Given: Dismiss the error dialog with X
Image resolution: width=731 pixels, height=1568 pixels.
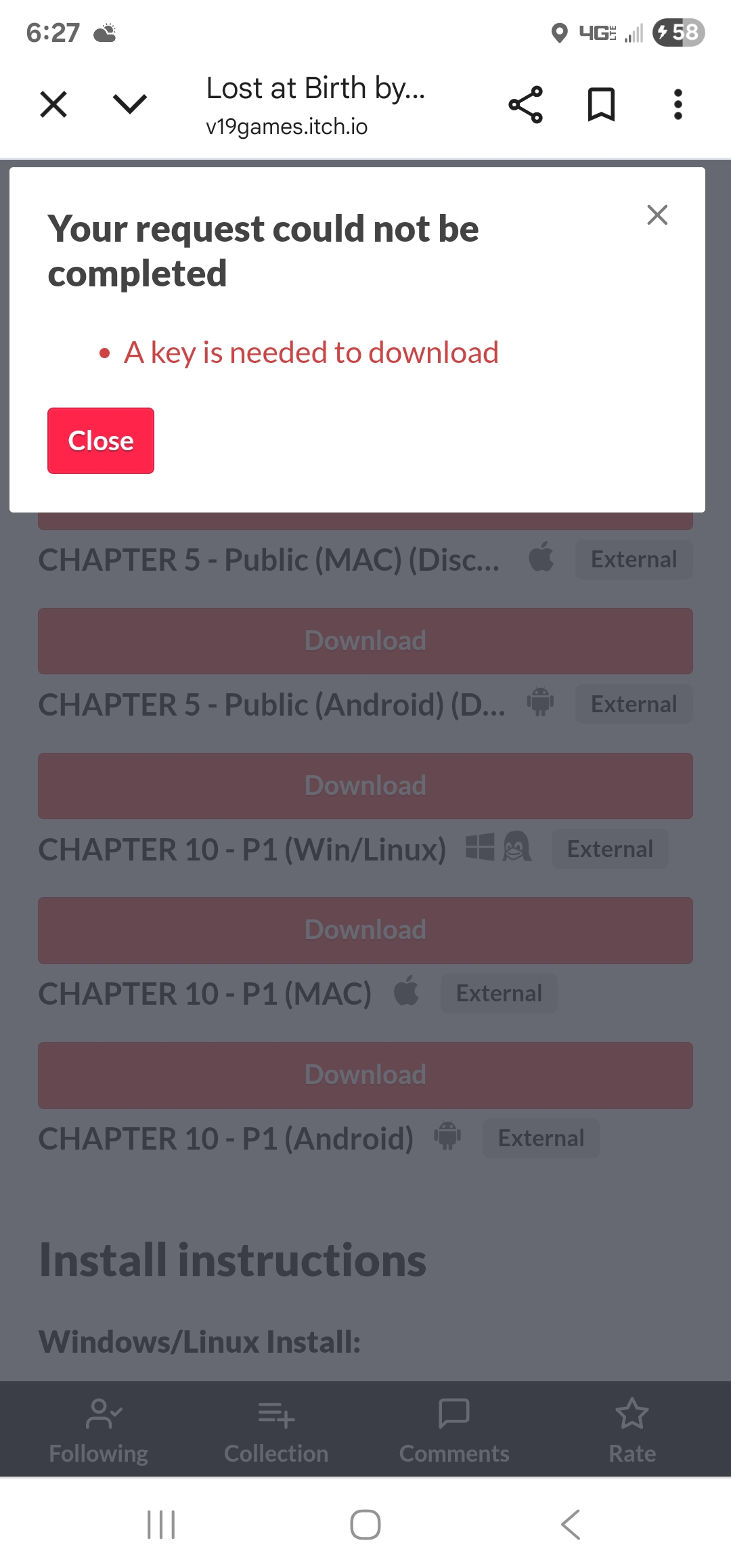Looking at the screenshot, I should coord(657,215).
